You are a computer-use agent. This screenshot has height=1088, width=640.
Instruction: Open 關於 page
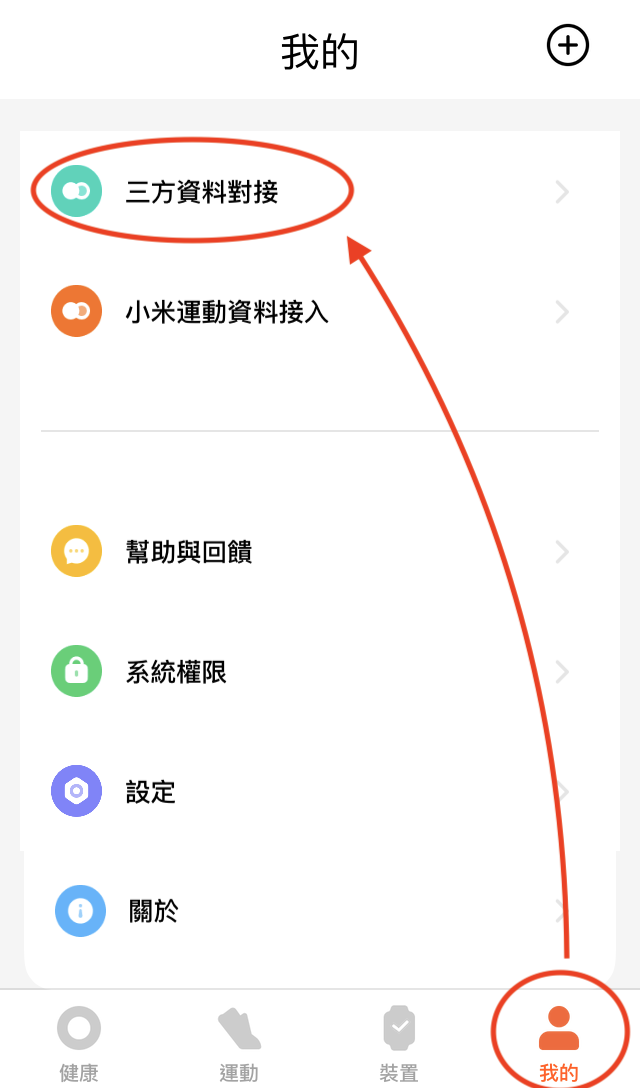320,911
